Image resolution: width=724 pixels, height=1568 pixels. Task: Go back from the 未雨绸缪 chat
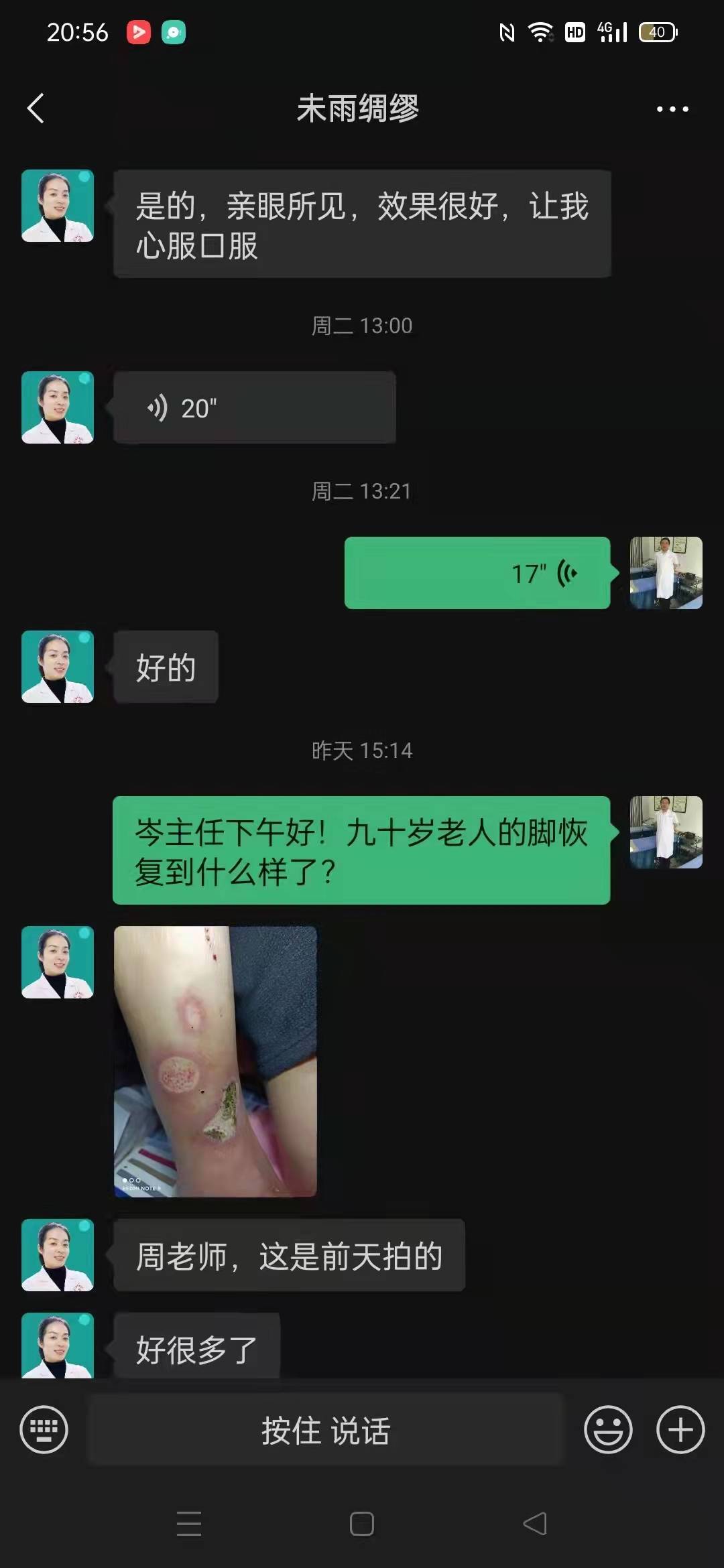pyautogui.click(x=36, y=108)
